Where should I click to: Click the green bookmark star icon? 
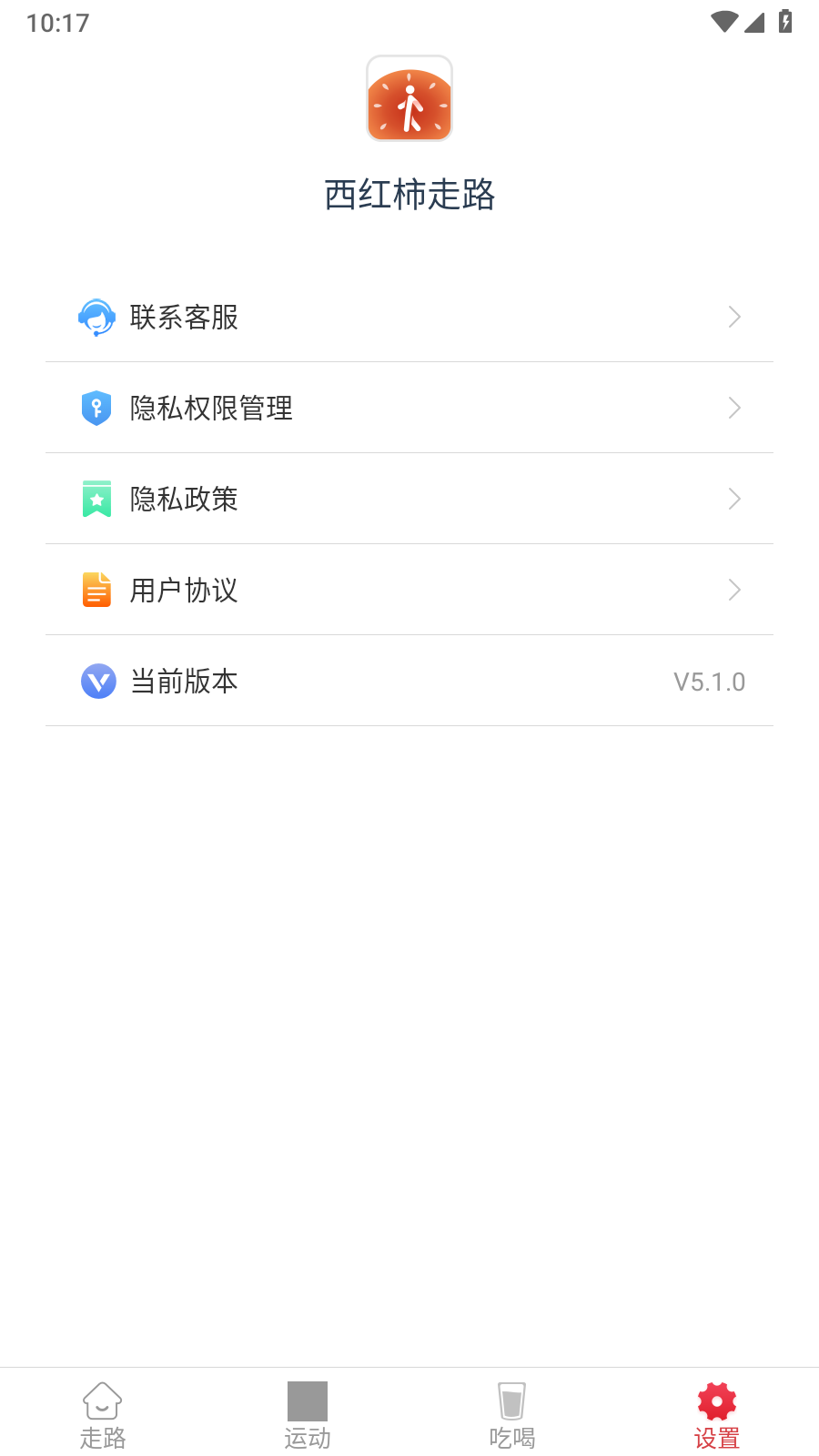97,499
